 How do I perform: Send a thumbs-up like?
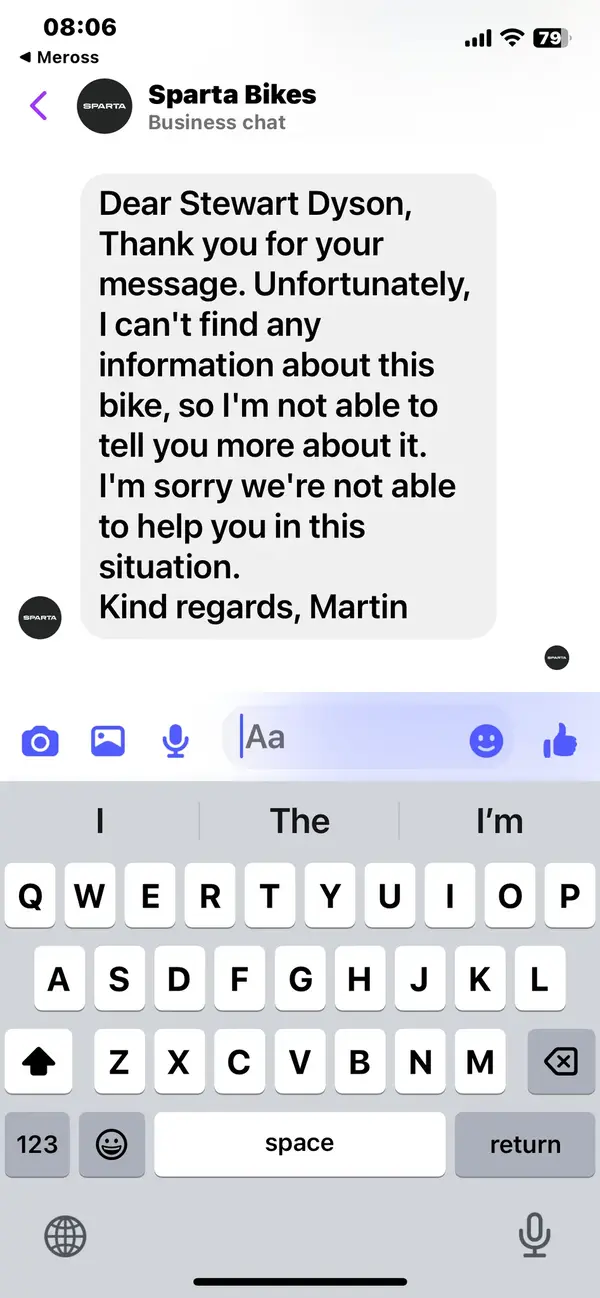click(560, 741)
